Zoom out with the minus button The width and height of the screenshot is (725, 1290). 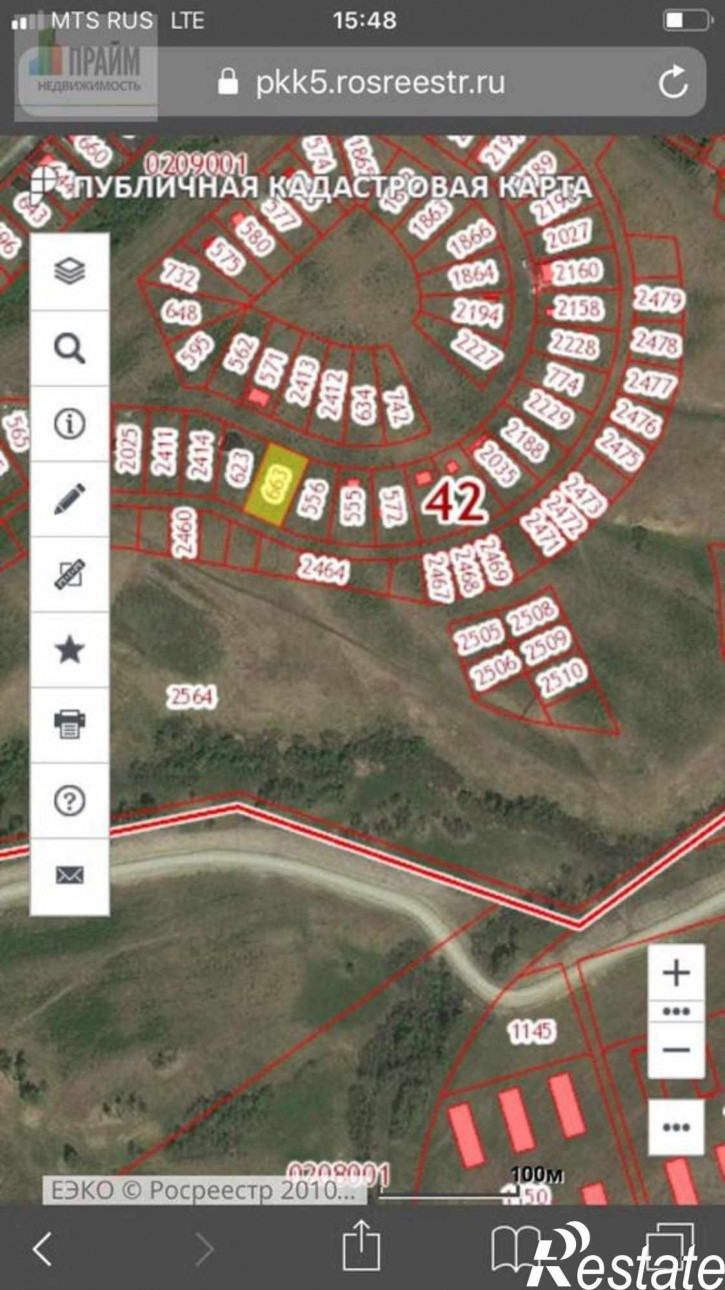click(677, 1049)
